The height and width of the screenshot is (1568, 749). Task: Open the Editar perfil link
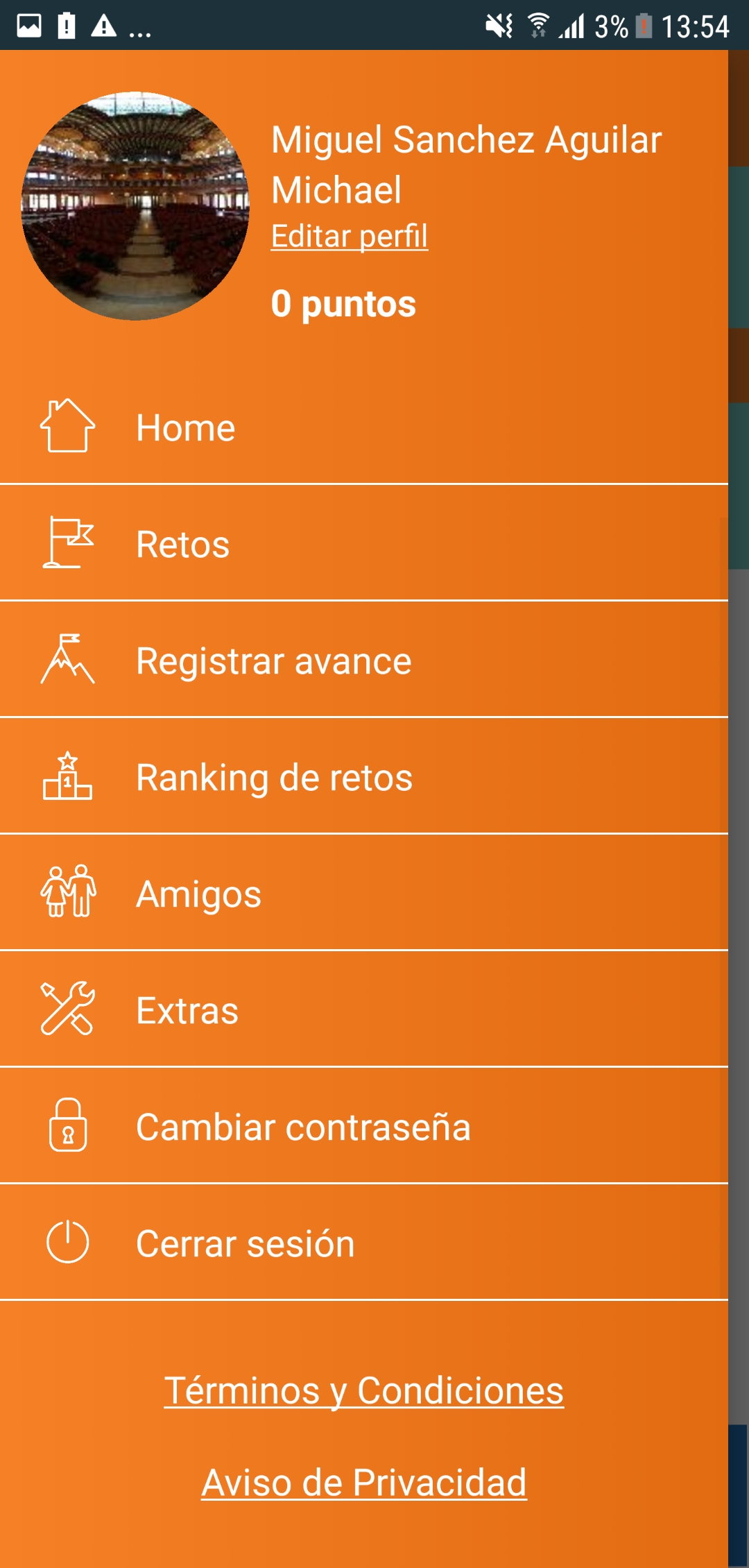[x=349, y=237]
